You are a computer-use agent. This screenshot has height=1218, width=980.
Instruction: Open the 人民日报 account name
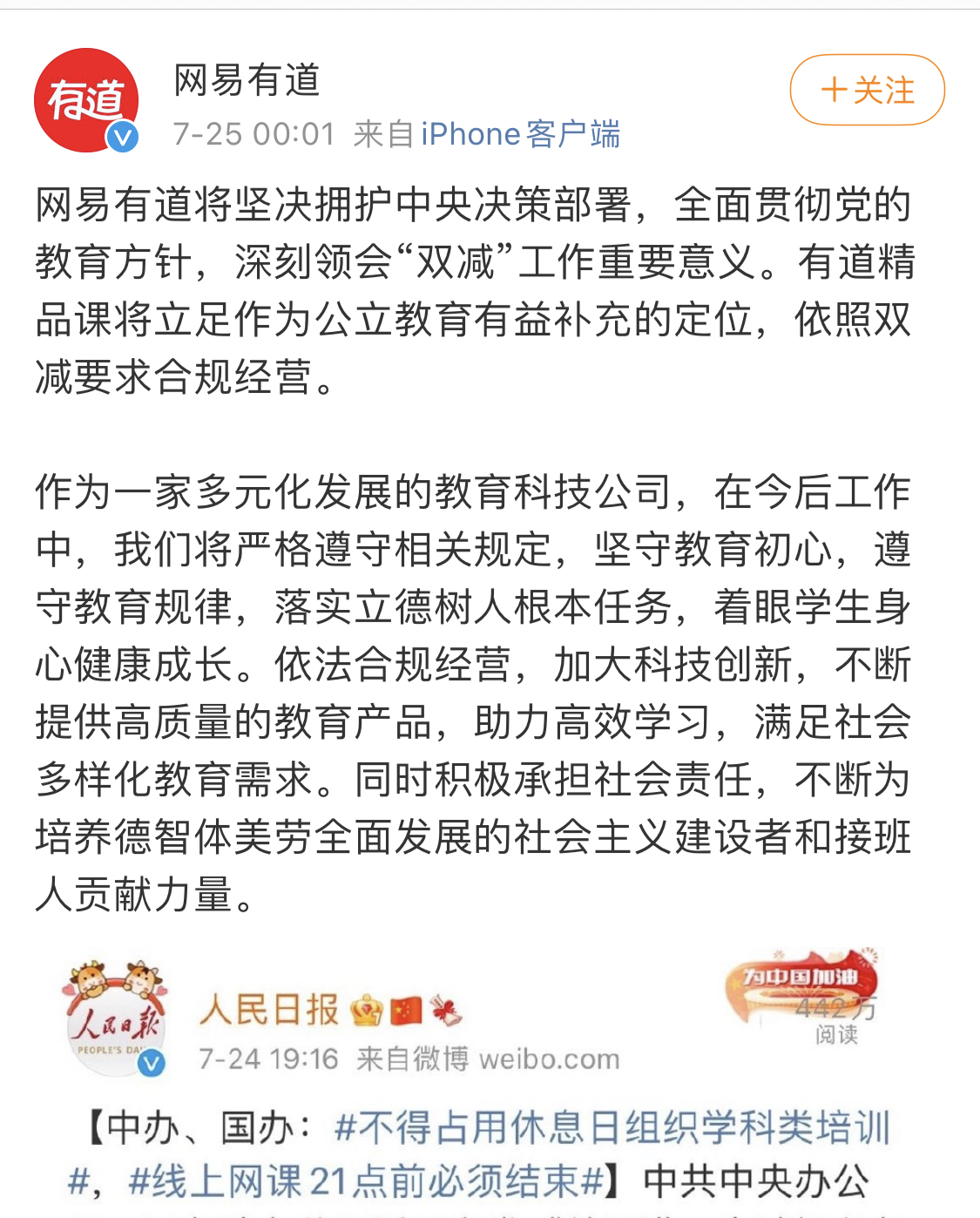269,1010
